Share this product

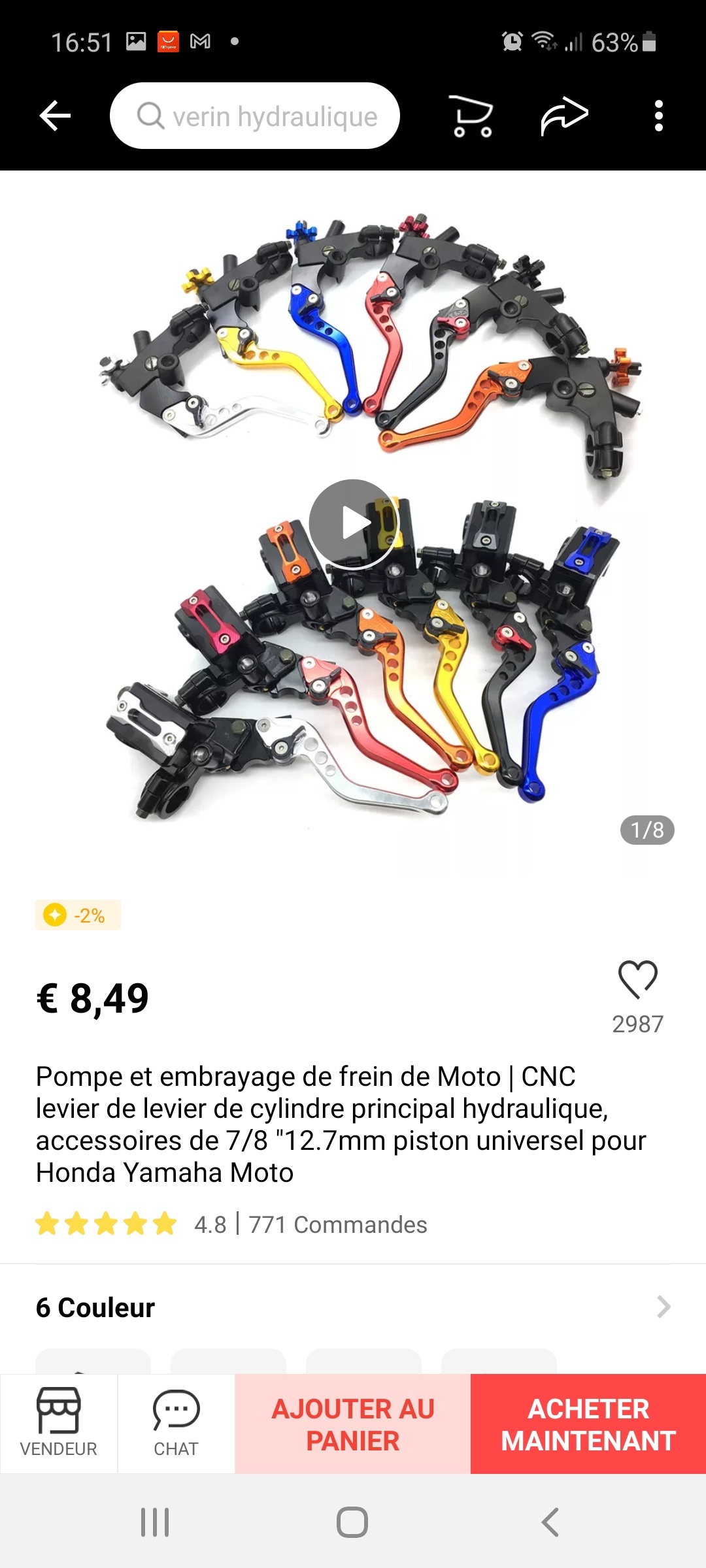(564, 116)
